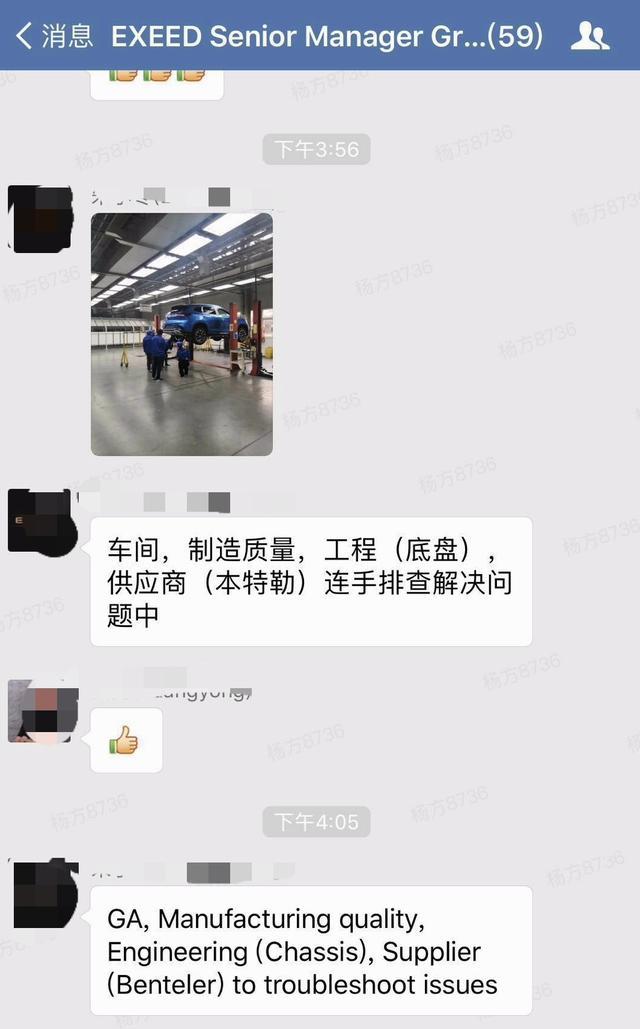Open the group members icon
The width and height of the screenshot is (640, 1029).
click(590, 37)
